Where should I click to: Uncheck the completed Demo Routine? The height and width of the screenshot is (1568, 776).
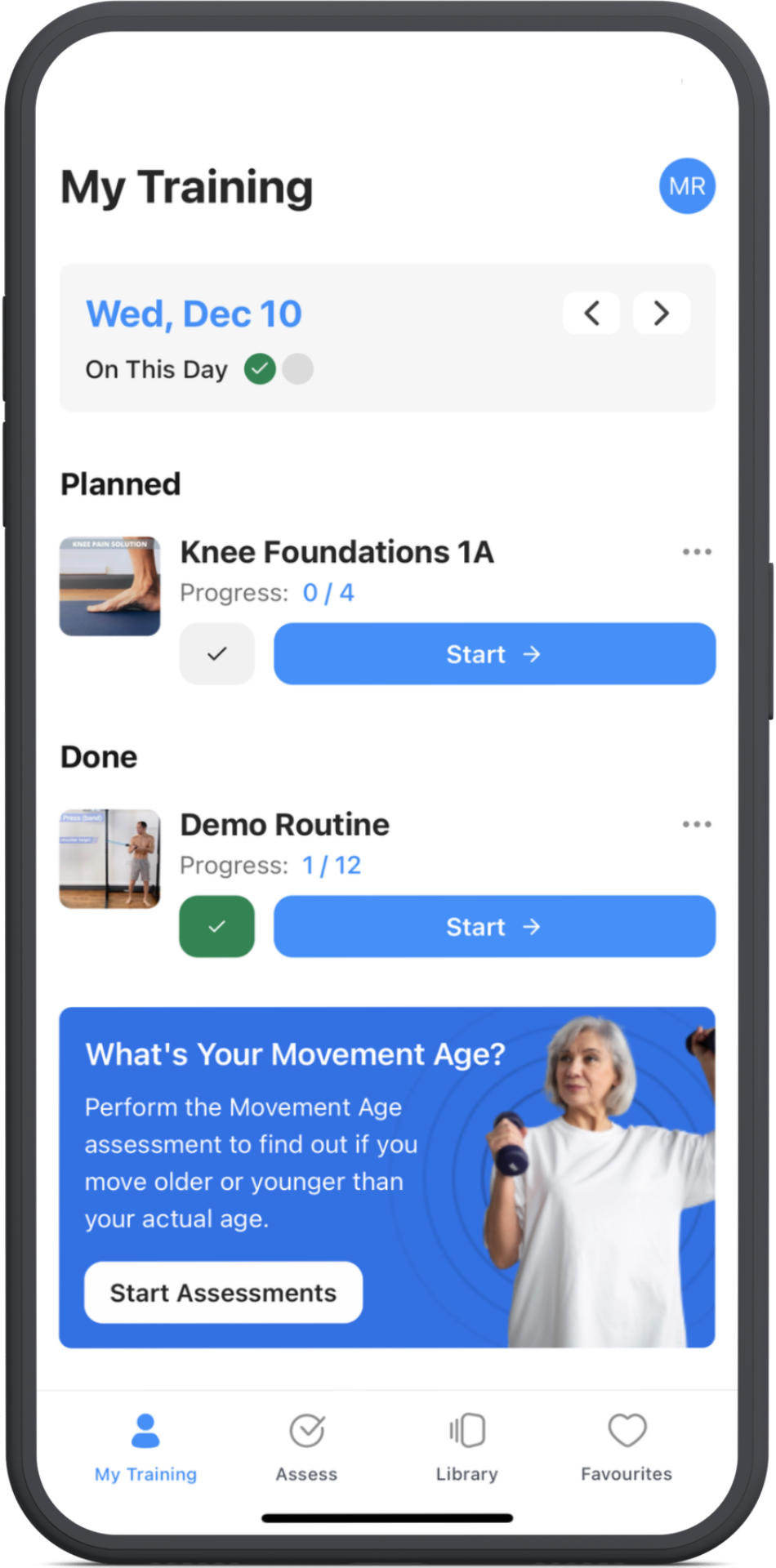(216, 927)
